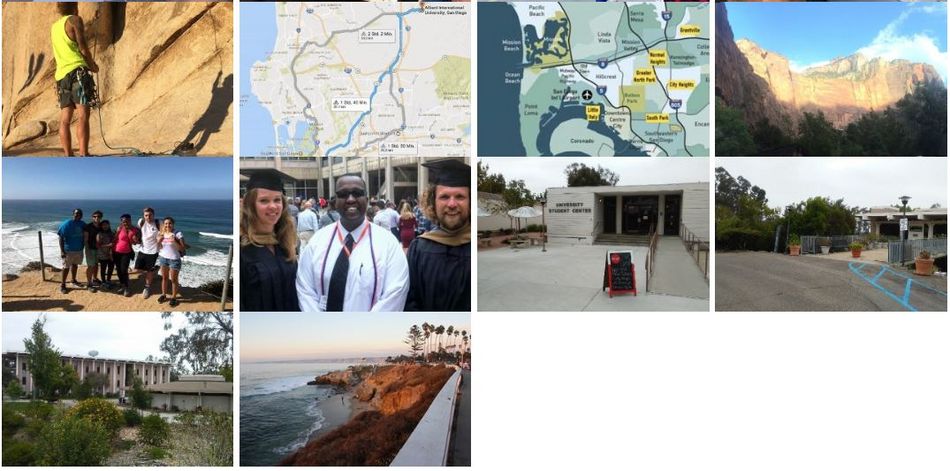
Task: Open the red canyon cliffs photo
Action: coord(831,78)
